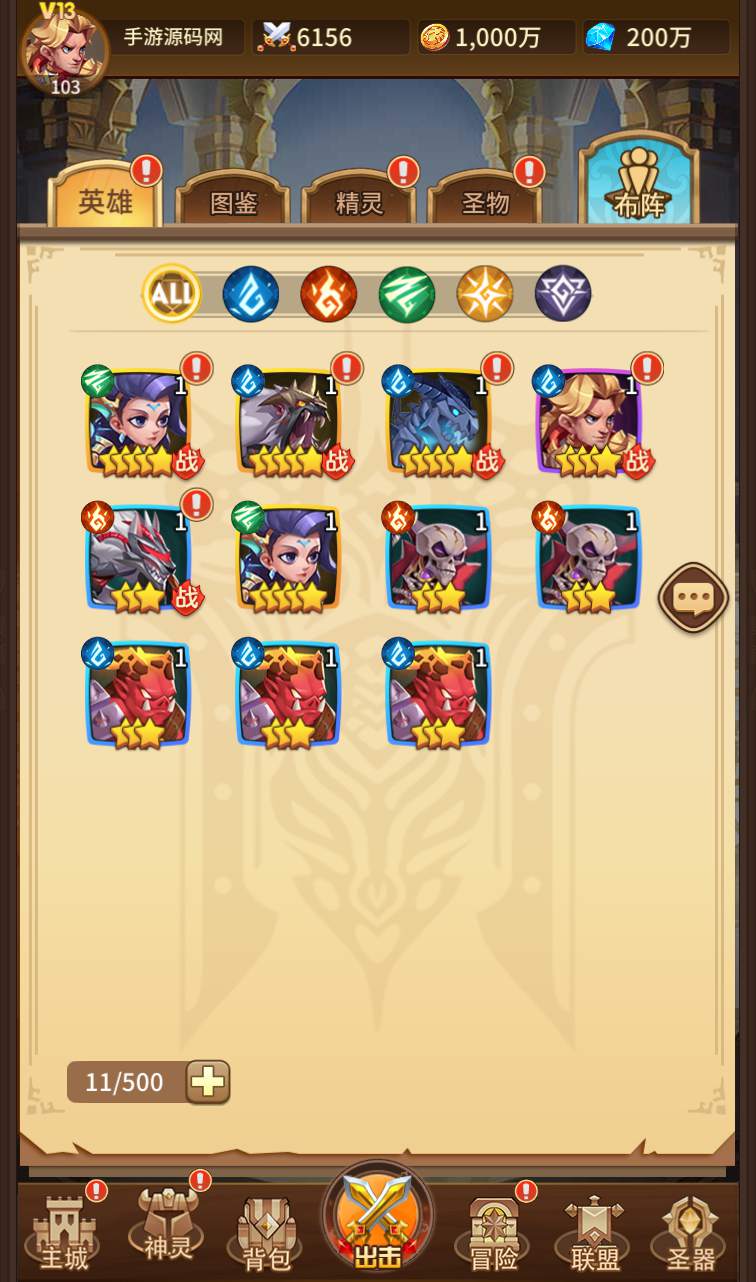Filter heroes by the blue water element
The height and width of the screenshot is (1282, 756).
tap(250, 294)
